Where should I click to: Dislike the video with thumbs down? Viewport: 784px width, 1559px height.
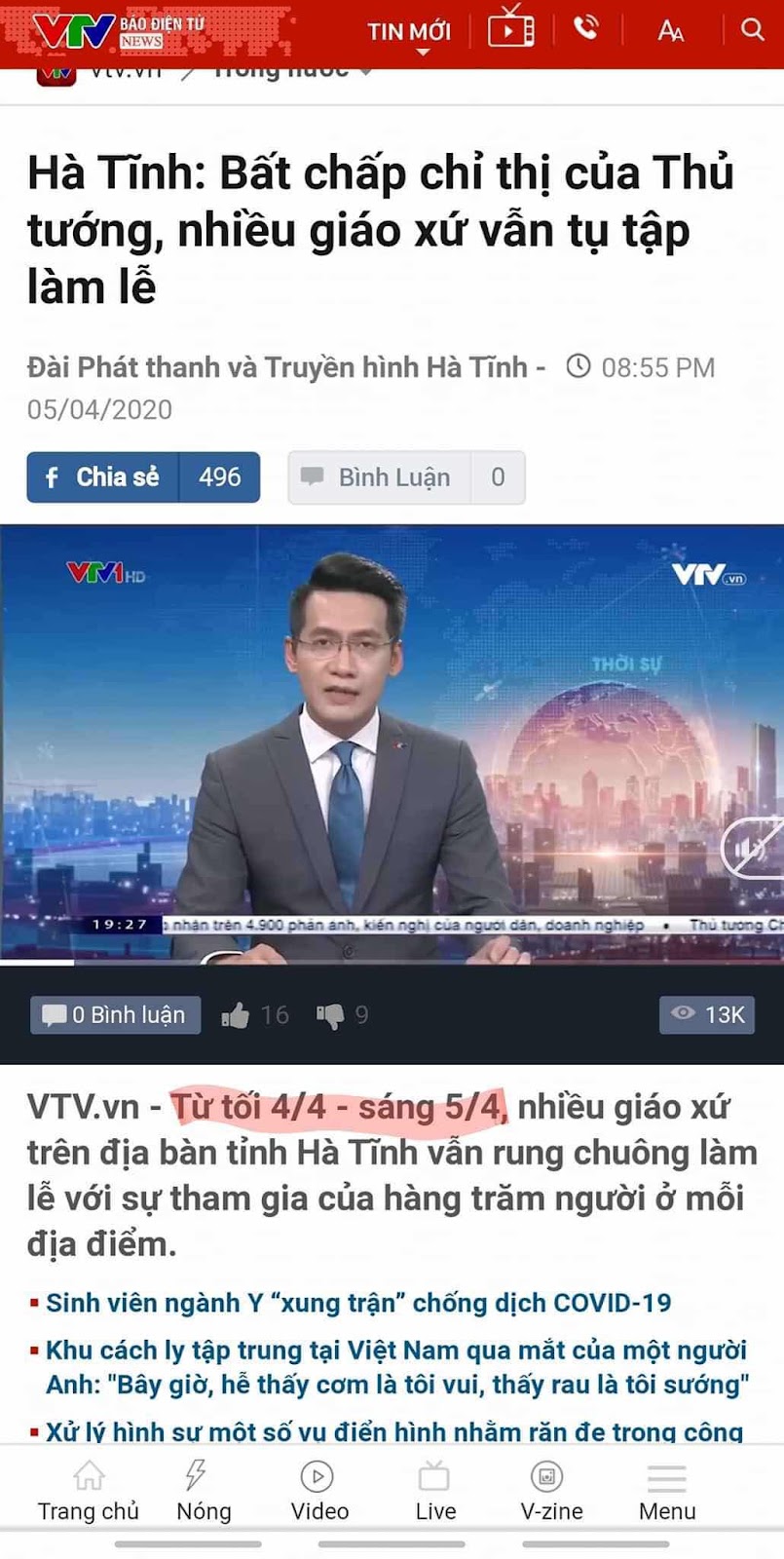pyautogui.click(x=343, y=1015)
